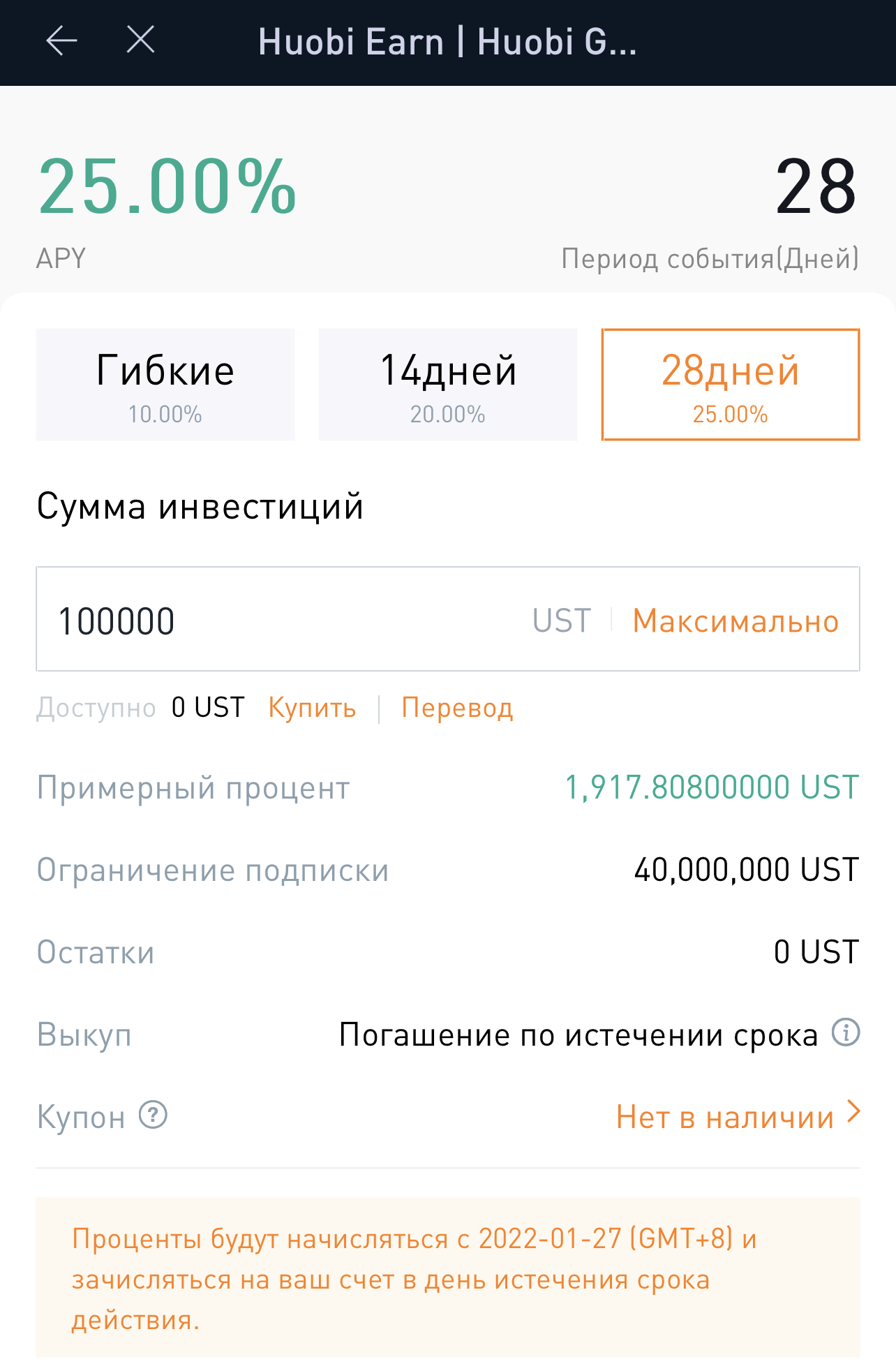Viewport: 896px width, 1364px height.
Task: Open the Купить link to buy UST
Action: tap(312, 708)
